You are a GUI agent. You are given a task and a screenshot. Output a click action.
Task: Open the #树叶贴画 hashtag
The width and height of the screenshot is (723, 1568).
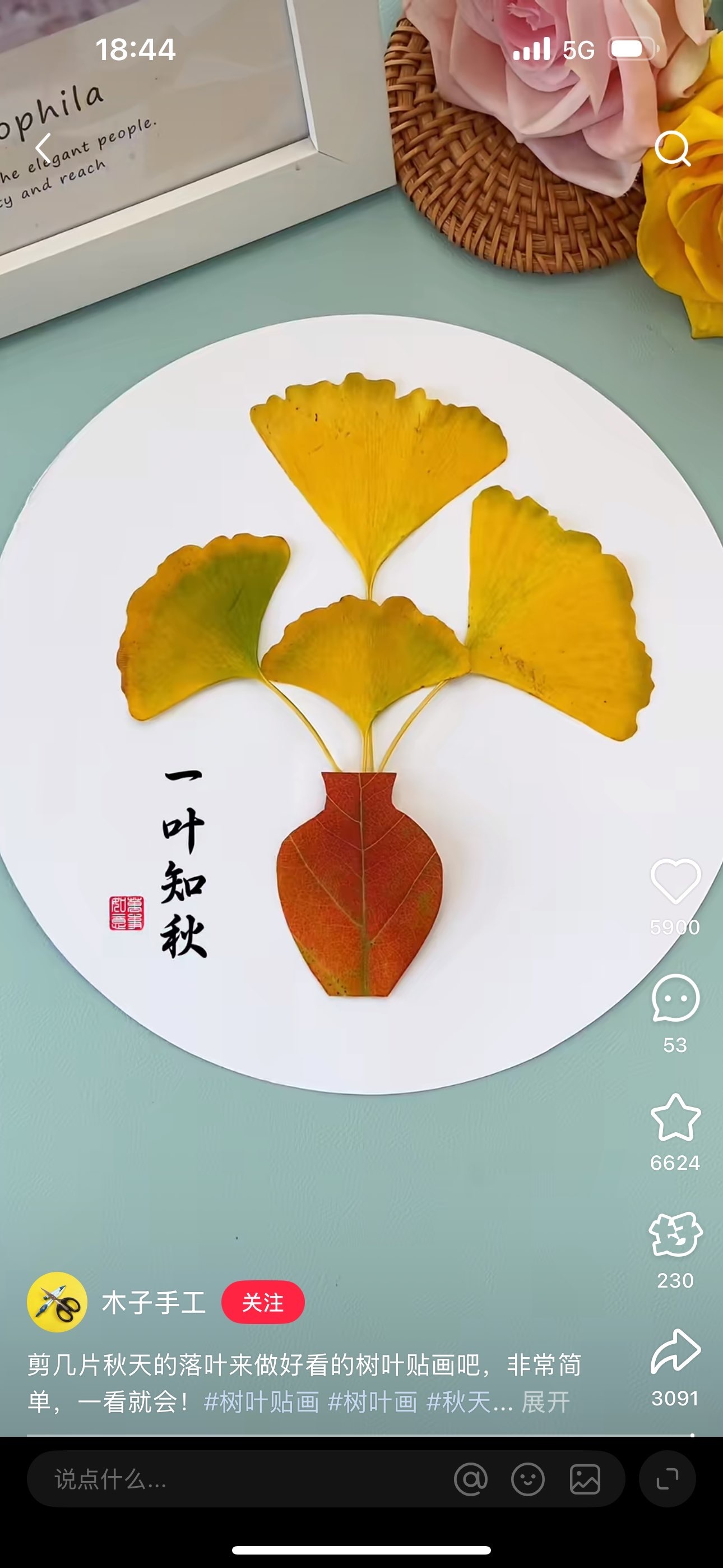[x=261, y=1403]
